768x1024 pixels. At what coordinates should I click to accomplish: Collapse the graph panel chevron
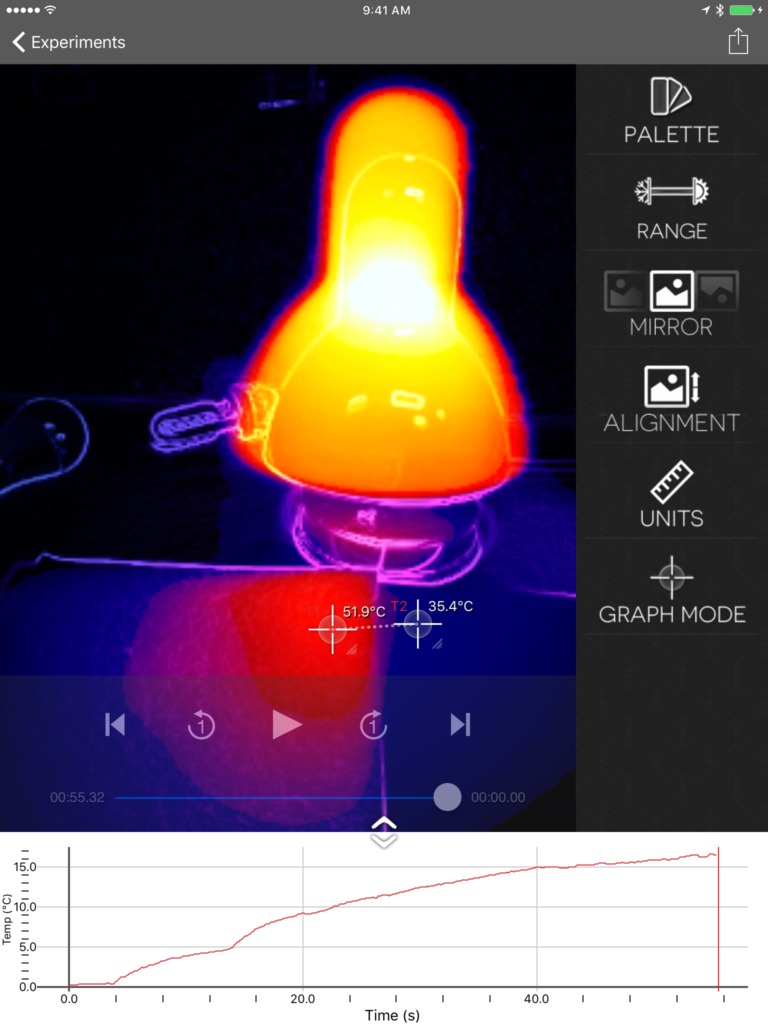click(x=384, y=832)
